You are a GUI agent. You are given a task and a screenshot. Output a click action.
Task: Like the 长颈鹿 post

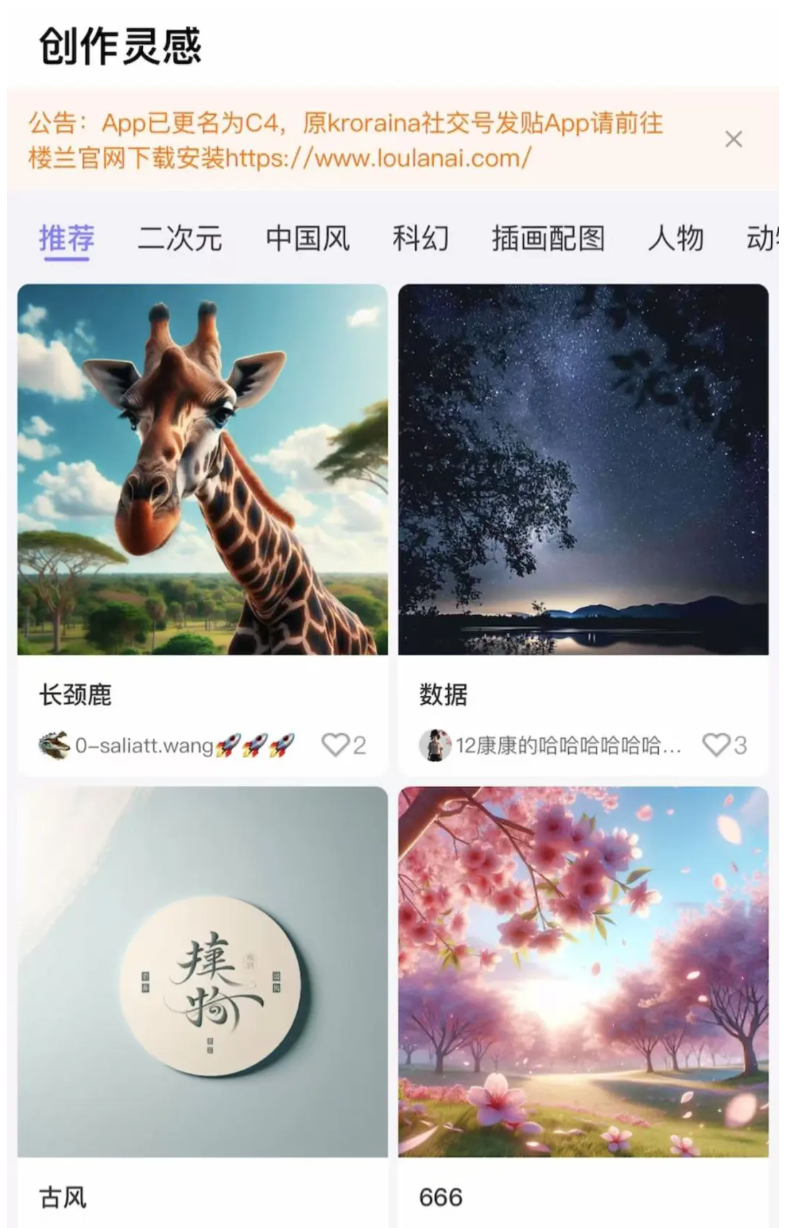point(336,745)
